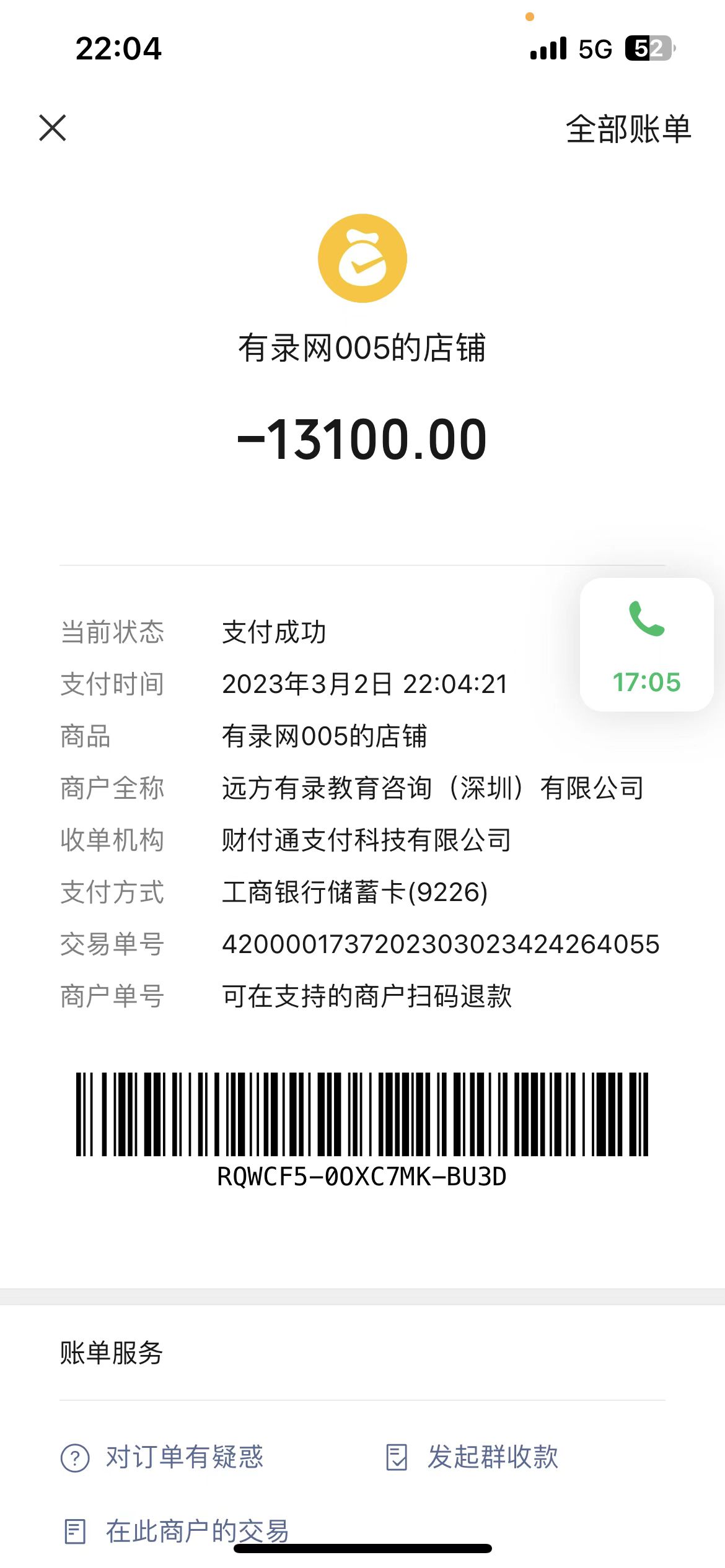
Task: Open 全部账单 (all bills)
Action: click(x=628, y=129)
